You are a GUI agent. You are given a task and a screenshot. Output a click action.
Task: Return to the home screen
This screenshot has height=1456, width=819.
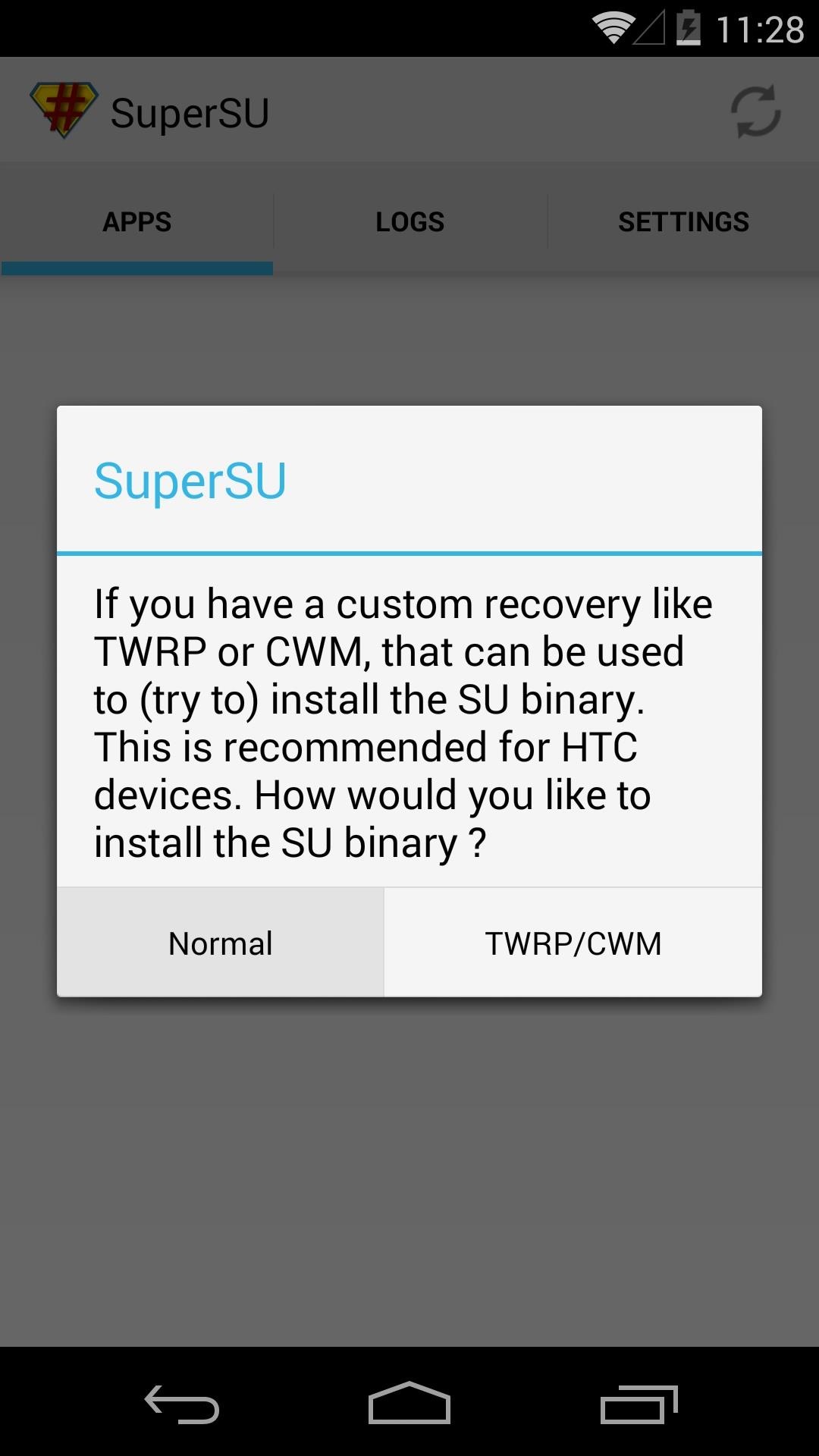coord(409,1404)
